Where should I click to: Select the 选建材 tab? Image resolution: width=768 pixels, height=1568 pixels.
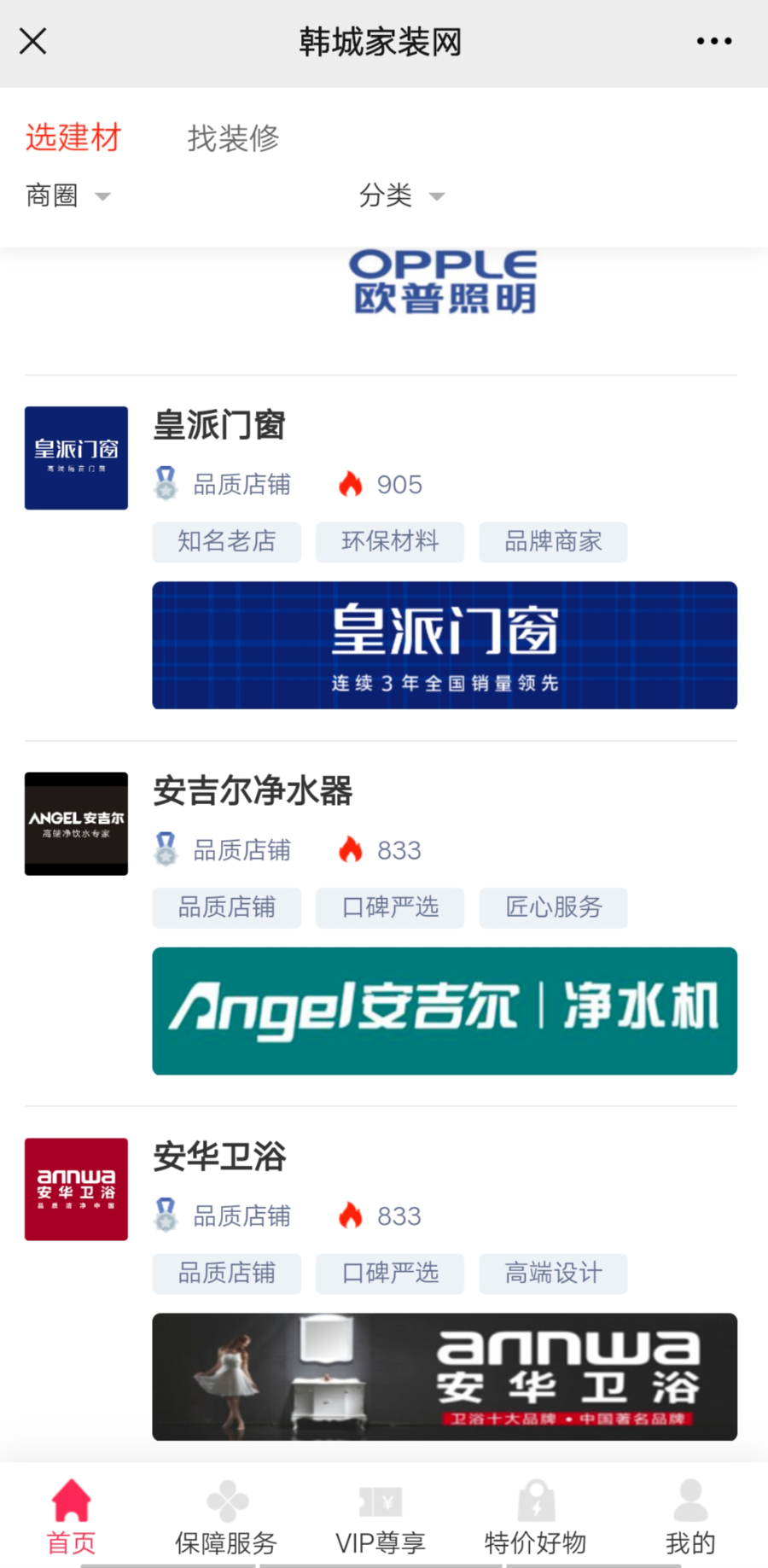(x=73, y=137)
